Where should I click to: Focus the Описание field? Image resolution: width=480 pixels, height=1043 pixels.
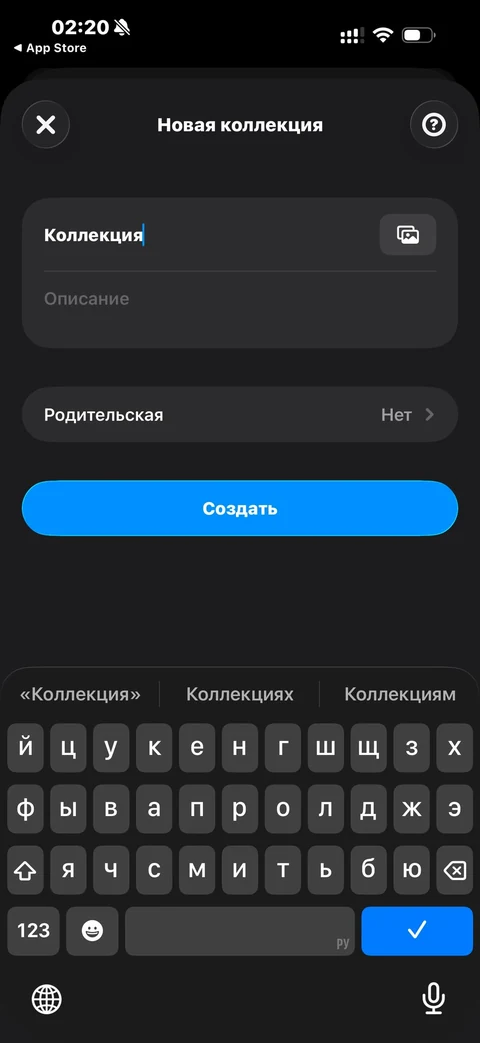tap(239, 299)
